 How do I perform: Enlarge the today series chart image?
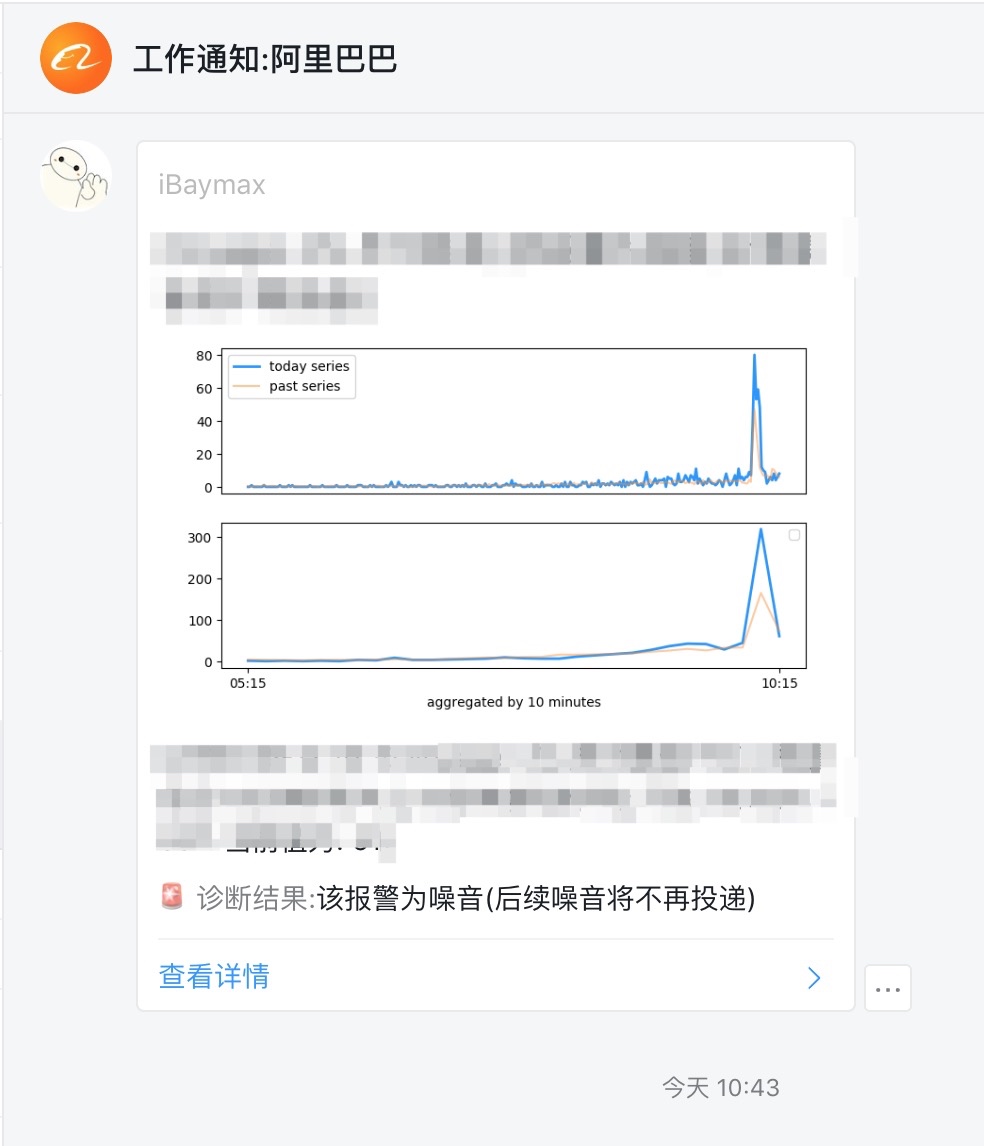[x=513, y=525]
